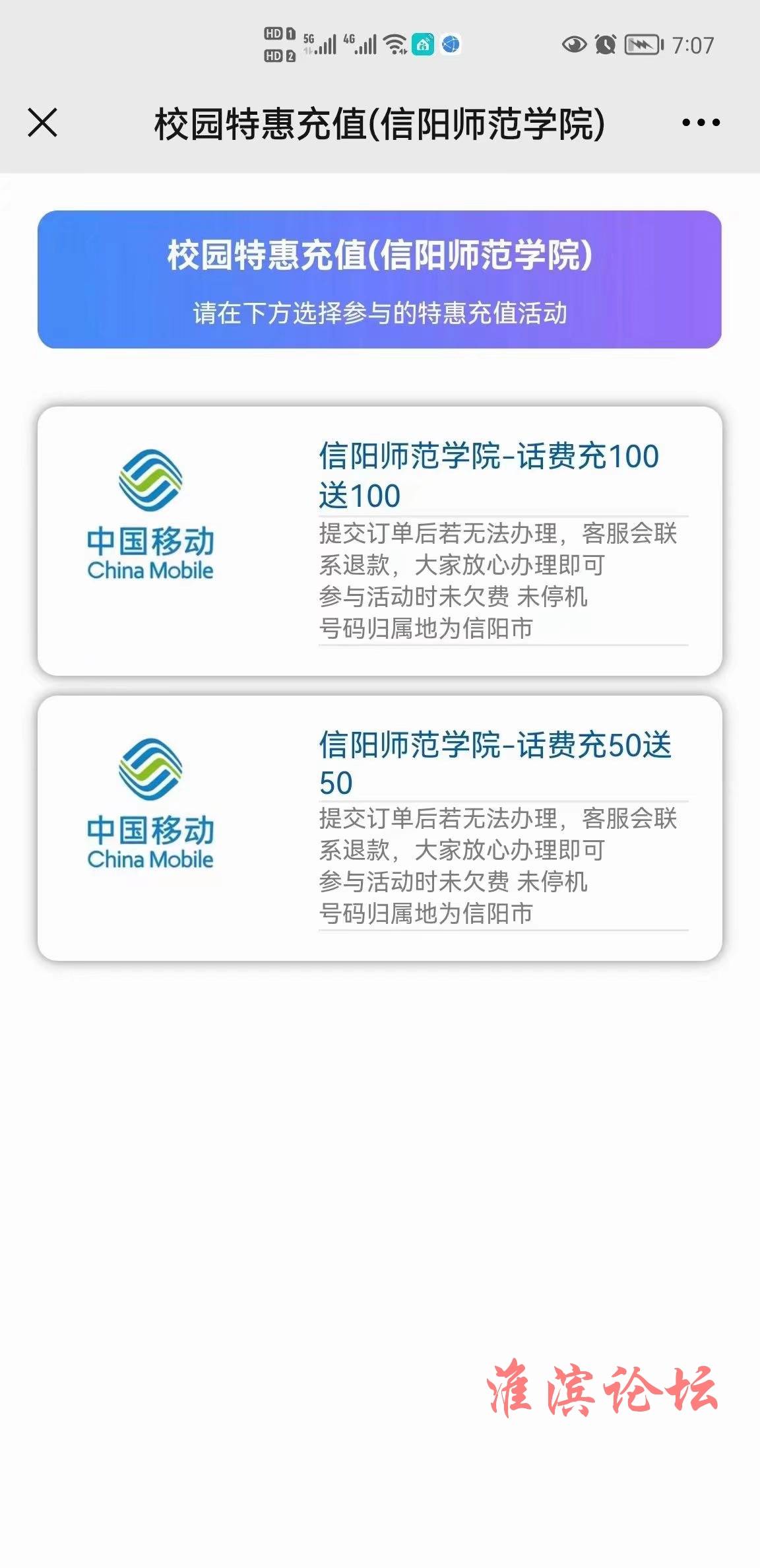Select the 话费充100送100 recharge offer

(379, 541)
